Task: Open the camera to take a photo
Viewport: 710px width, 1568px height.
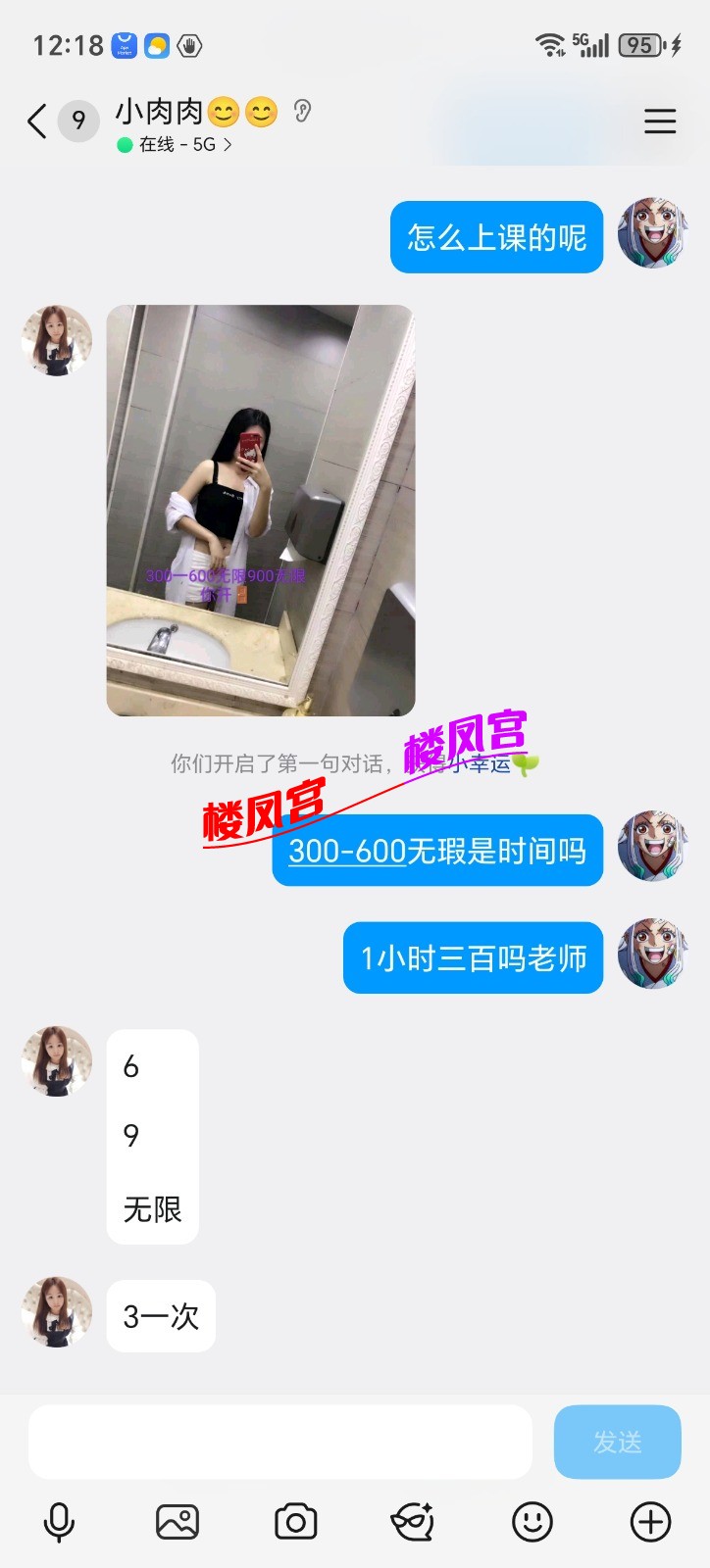Action: click(295, 1522)
